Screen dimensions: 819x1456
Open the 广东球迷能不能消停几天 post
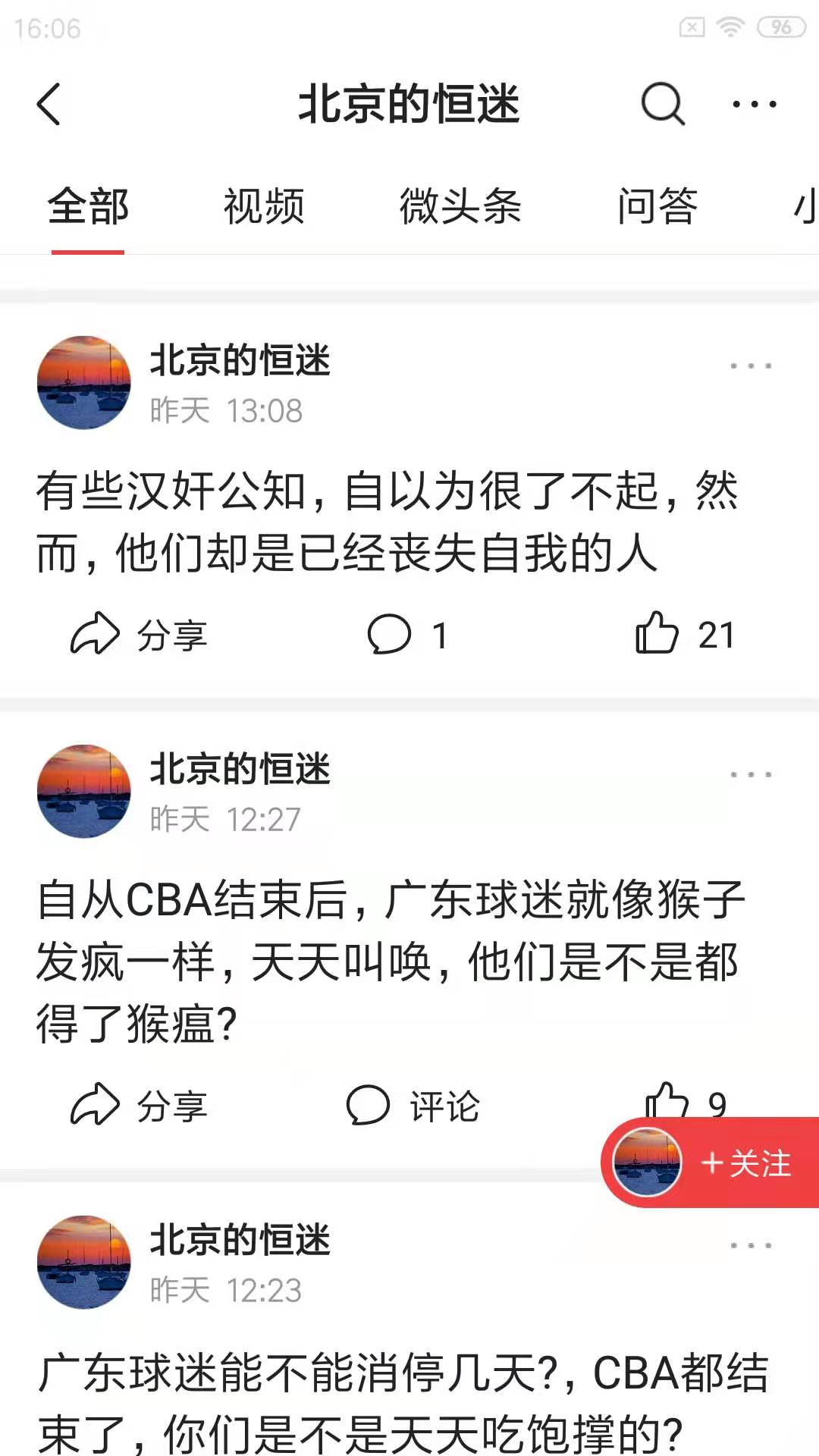click(402, 1403)
